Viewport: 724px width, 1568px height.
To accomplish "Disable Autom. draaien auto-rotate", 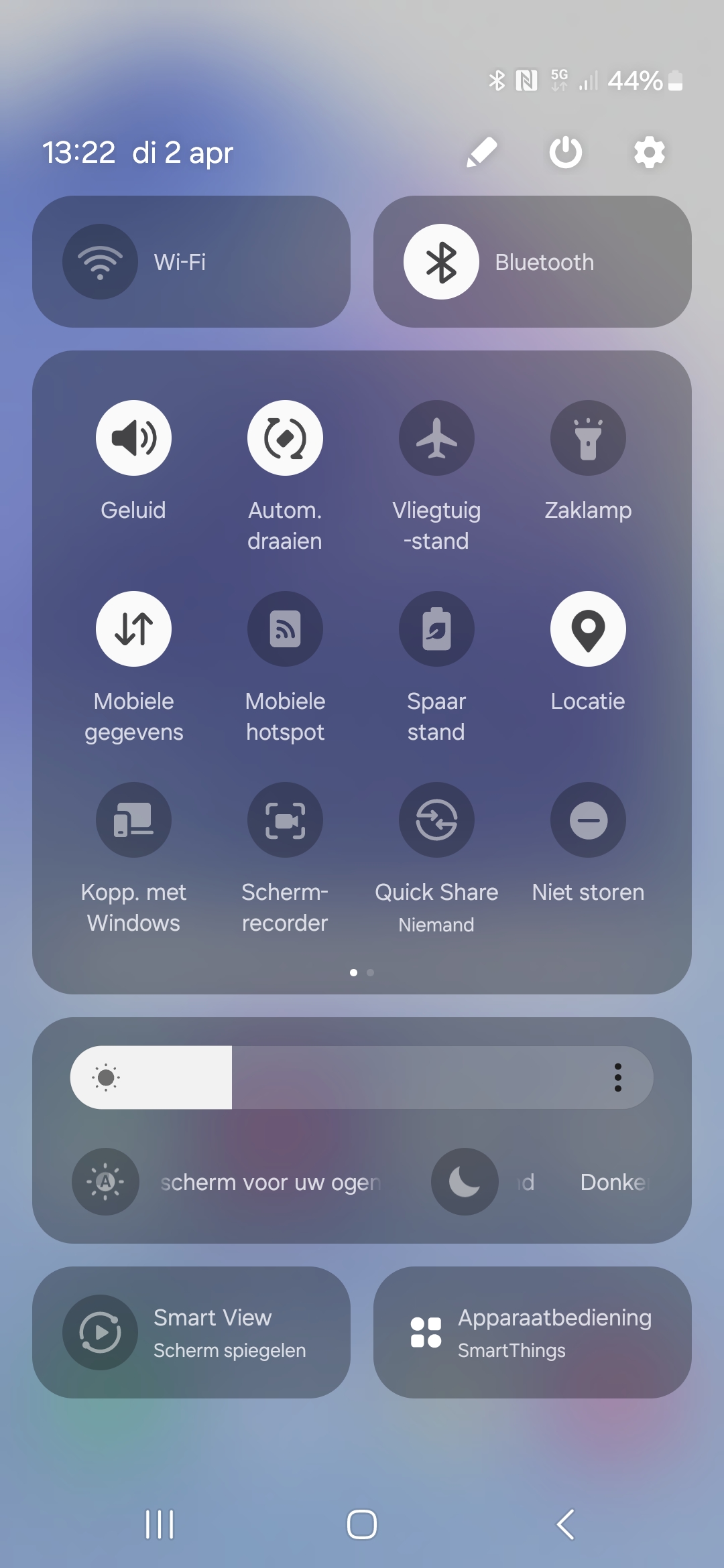I will [x=285, y=438].
